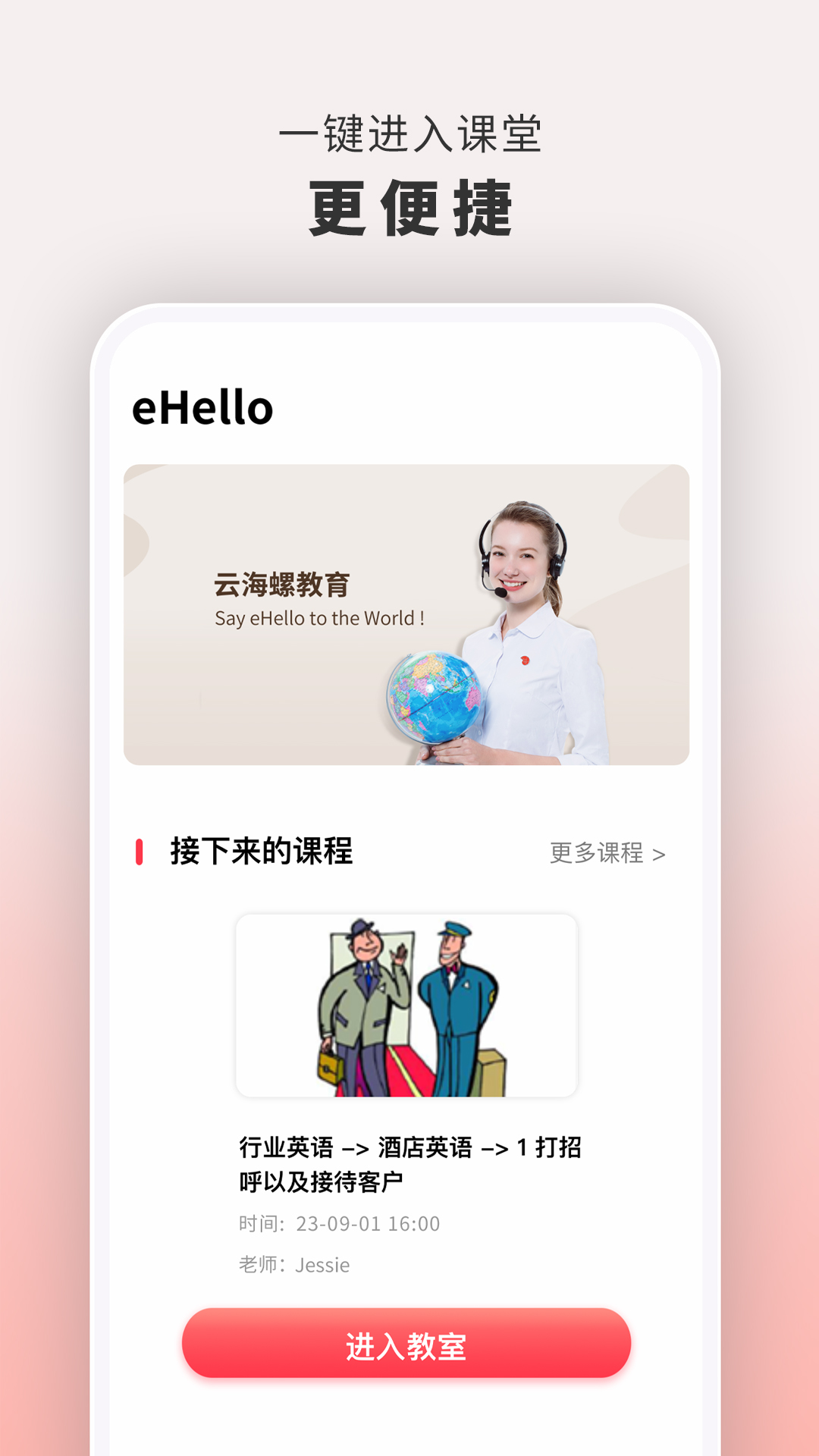819x1456 pixels.
Task: Open the 云海螺教育 promotional banner
Action: tap(409, 614)
